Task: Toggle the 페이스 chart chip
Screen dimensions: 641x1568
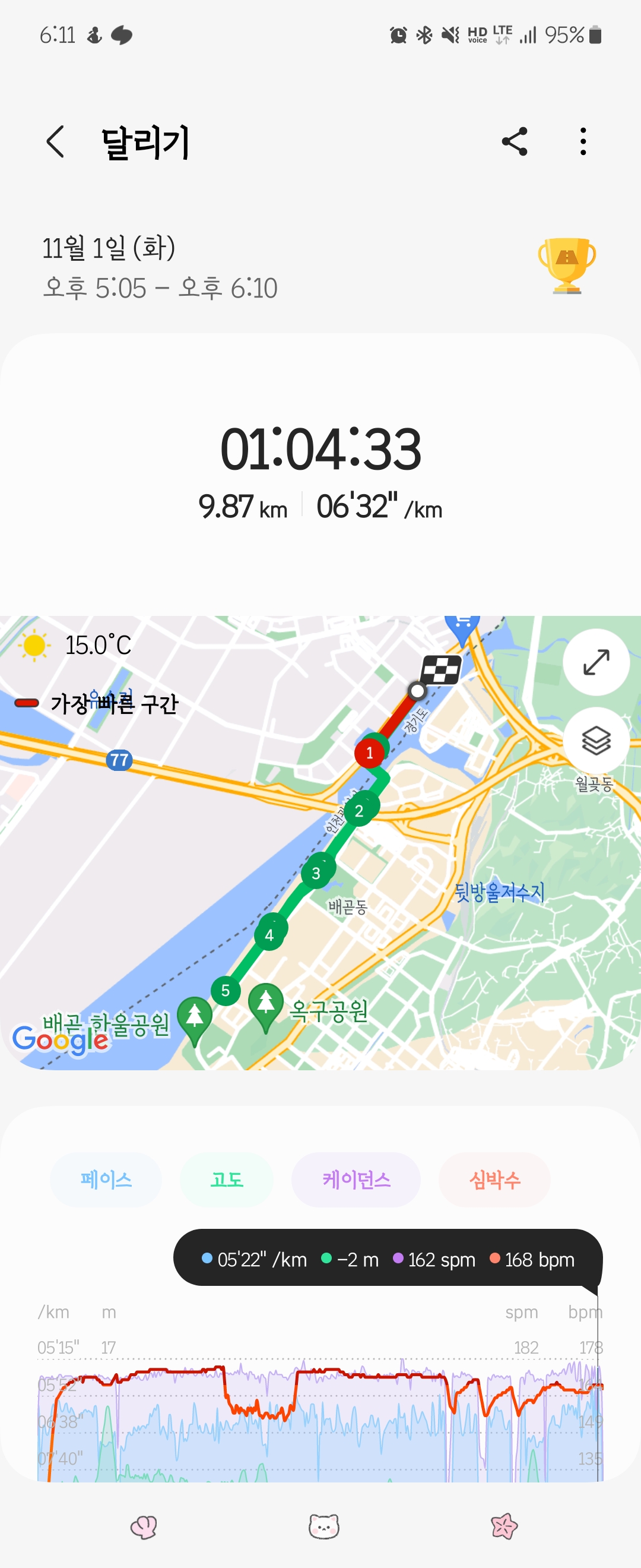Action: (106, 1180)
